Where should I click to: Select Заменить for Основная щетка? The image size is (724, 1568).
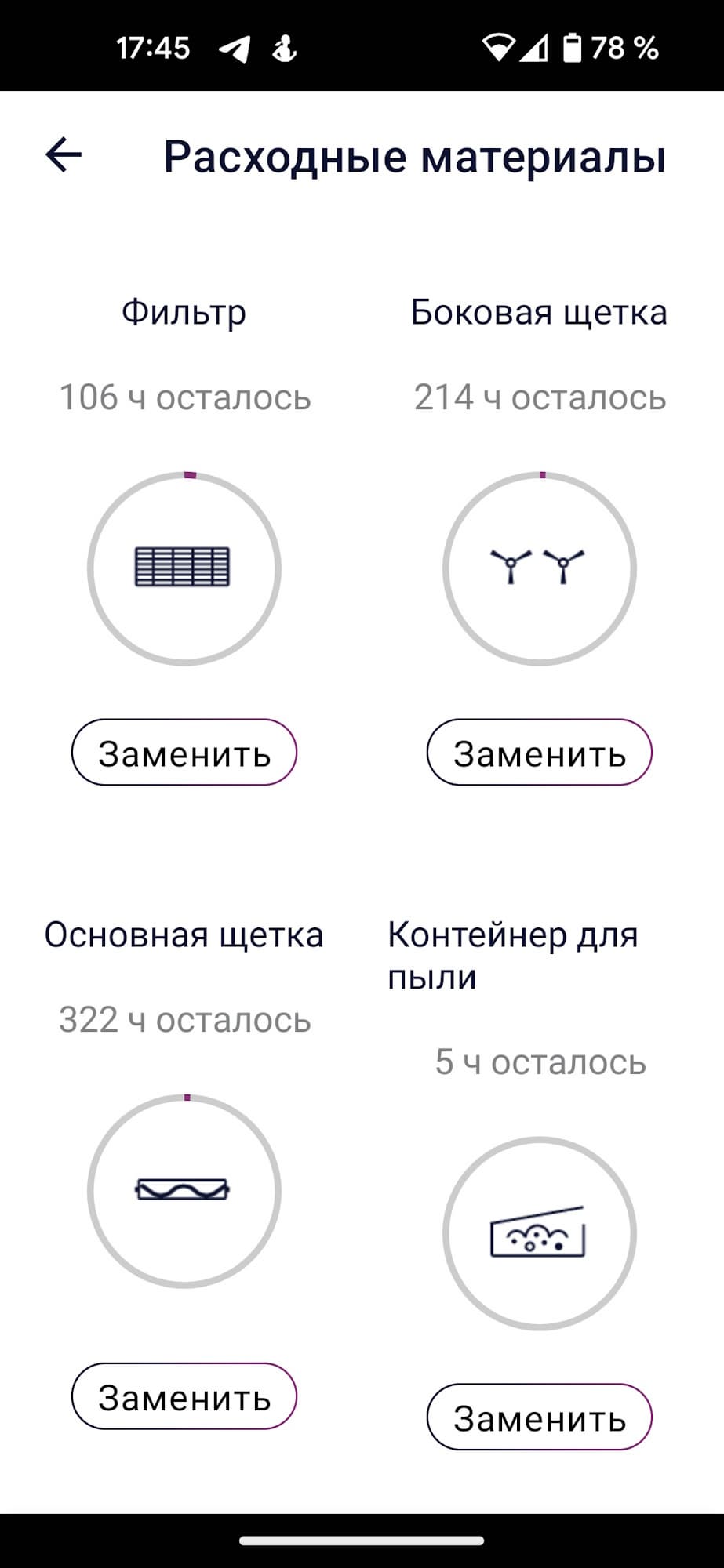[x=184, y=1396]
